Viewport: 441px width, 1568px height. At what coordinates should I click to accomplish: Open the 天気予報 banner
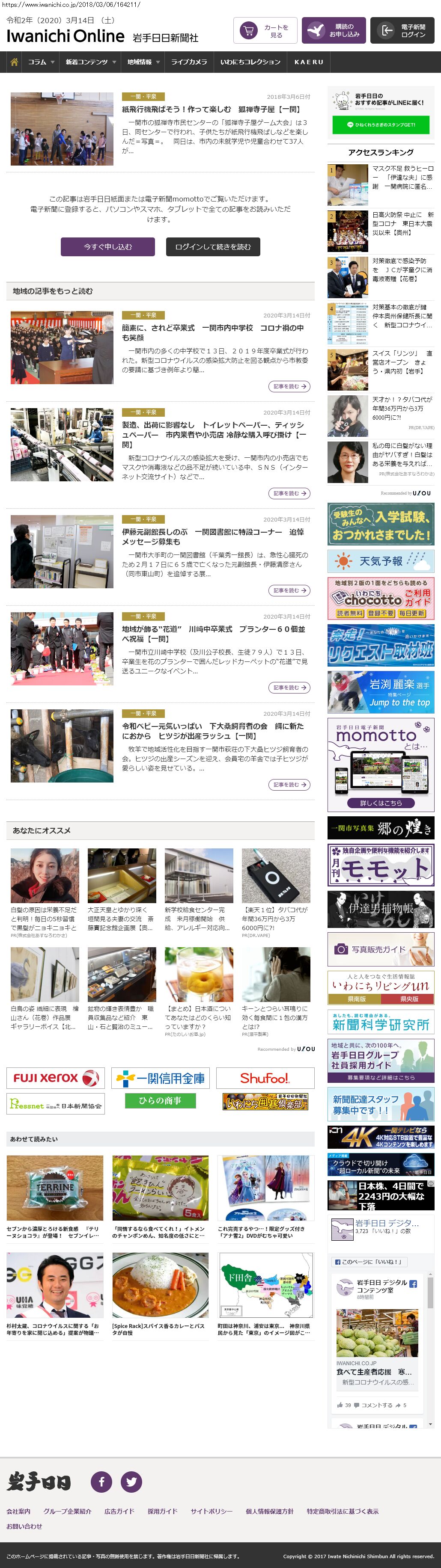coord(381,560)
